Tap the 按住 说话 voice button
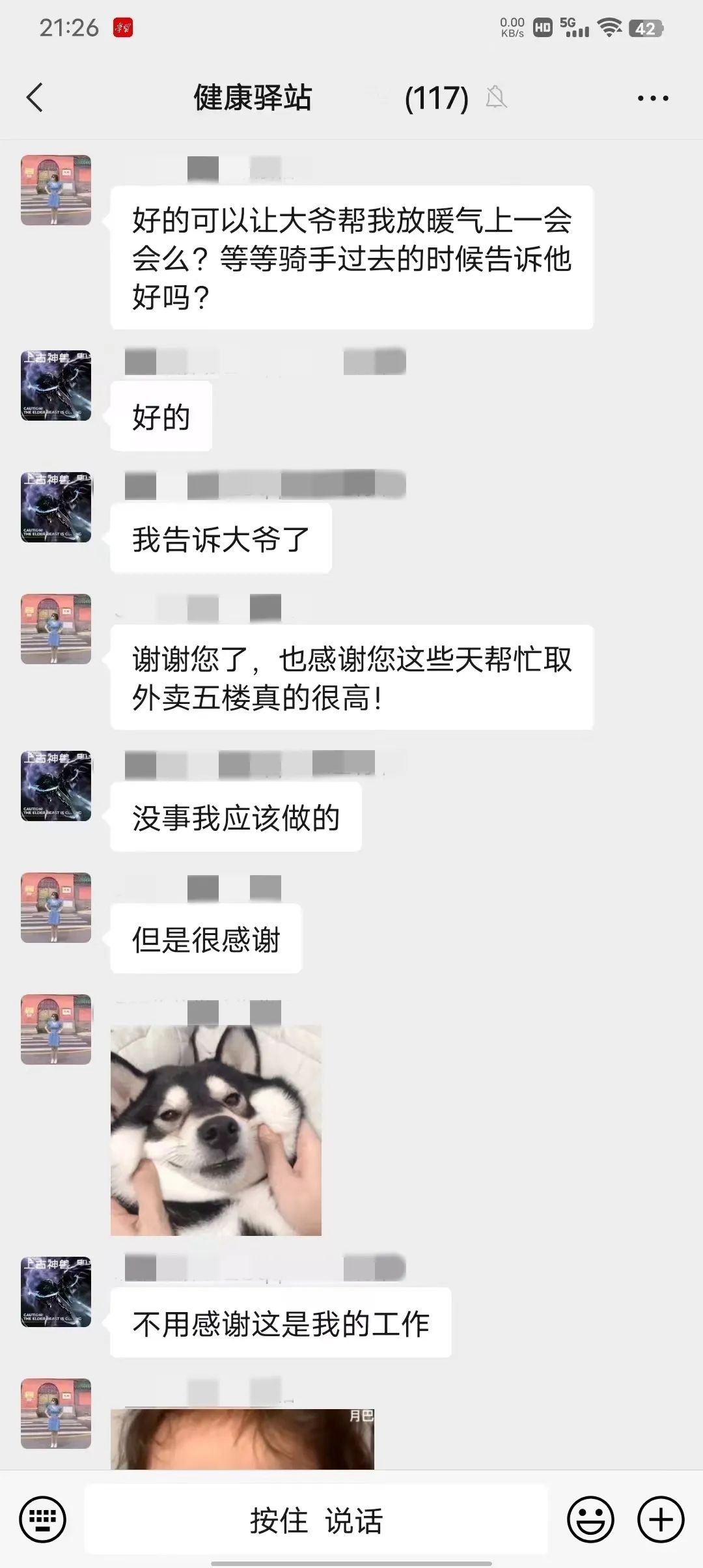Image resolution: width=703 pixels, height=1568 pixels. pos(316,1520)
